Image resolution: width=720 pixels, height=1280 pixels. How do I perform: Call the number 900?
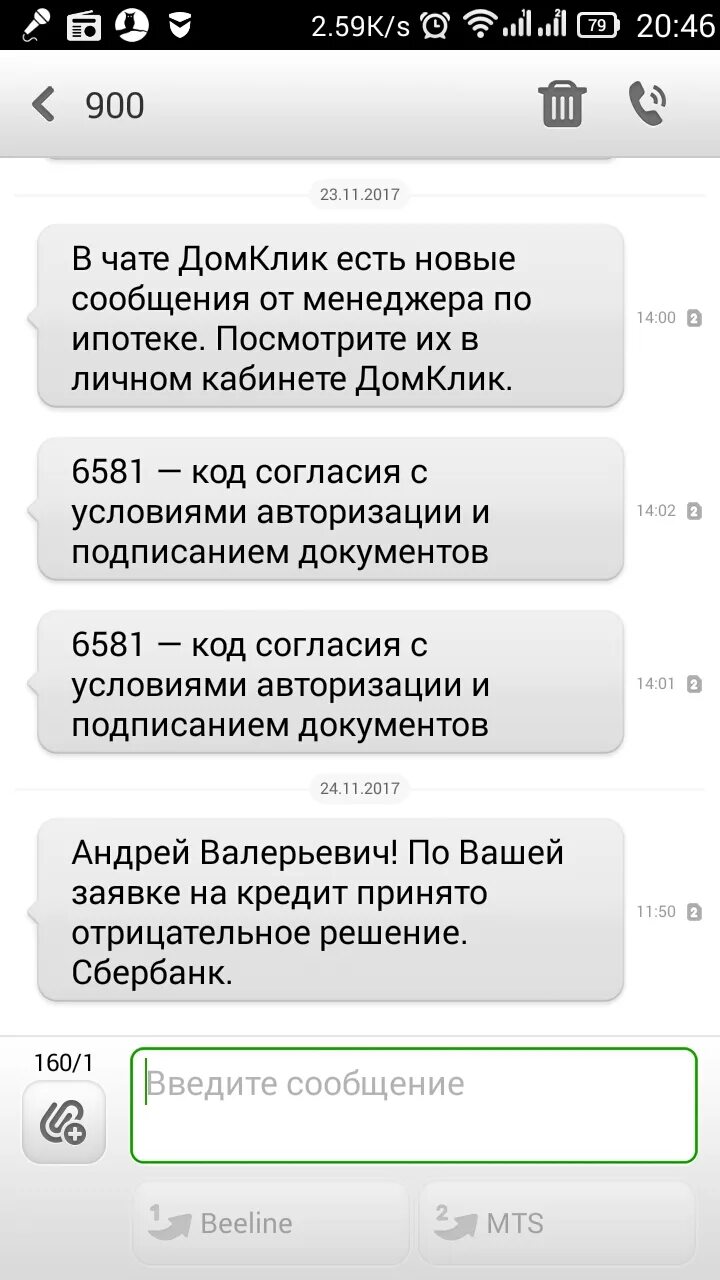(x=648, y=104)
